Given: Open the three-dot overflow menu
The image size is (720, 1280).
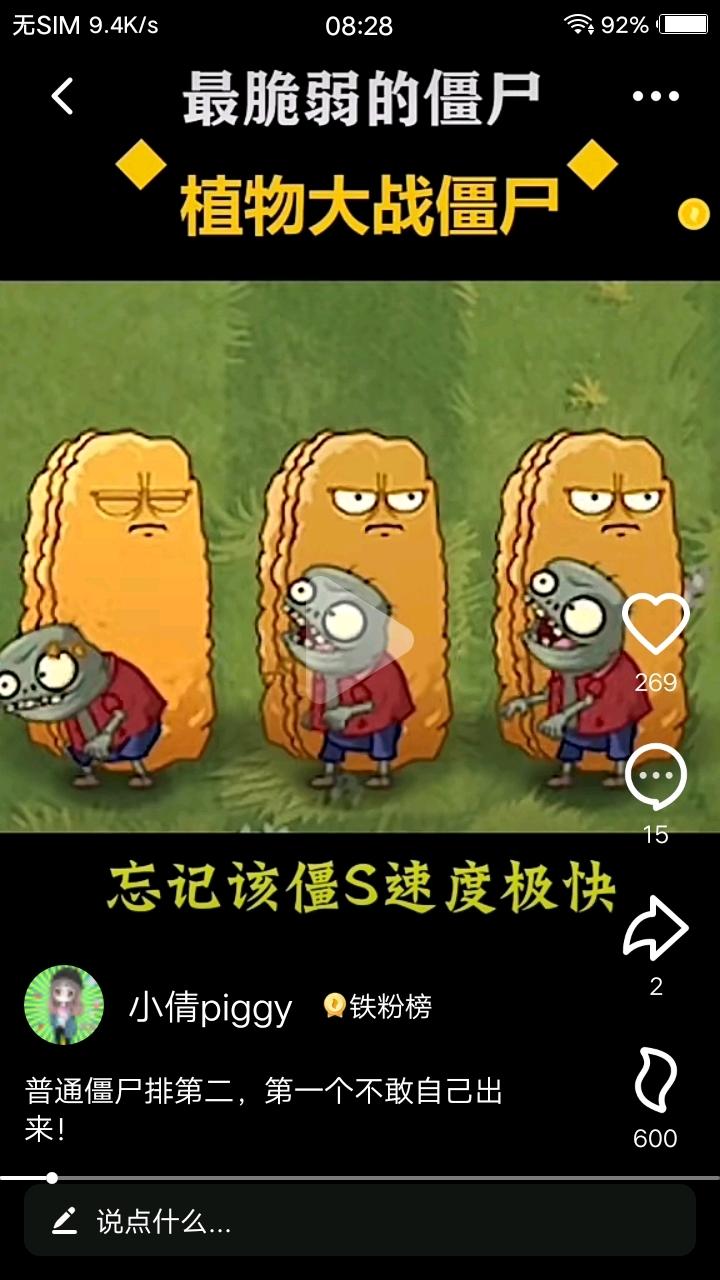Looking at the screenshot, I should point(656,96).
